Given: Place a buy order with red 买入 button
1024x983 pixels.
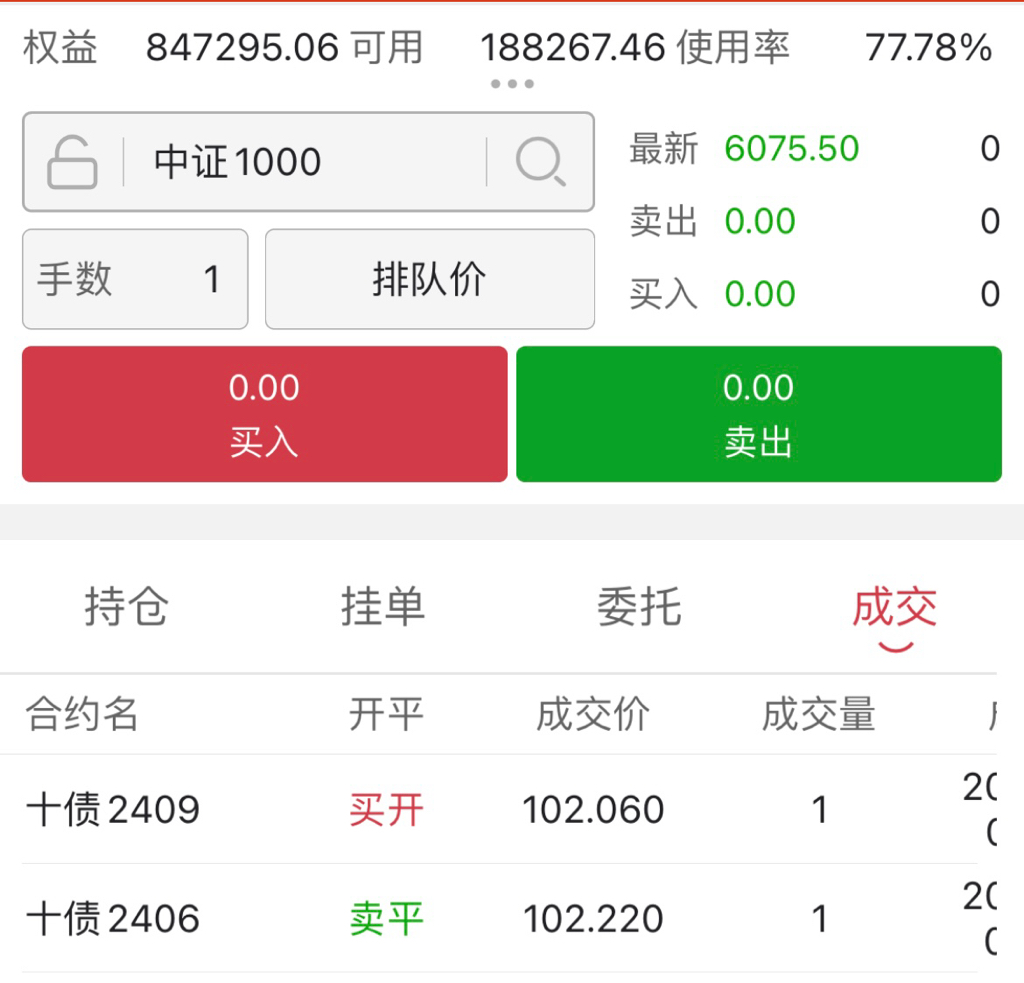Looking at the screenshot, I should [x=264, y=414].
